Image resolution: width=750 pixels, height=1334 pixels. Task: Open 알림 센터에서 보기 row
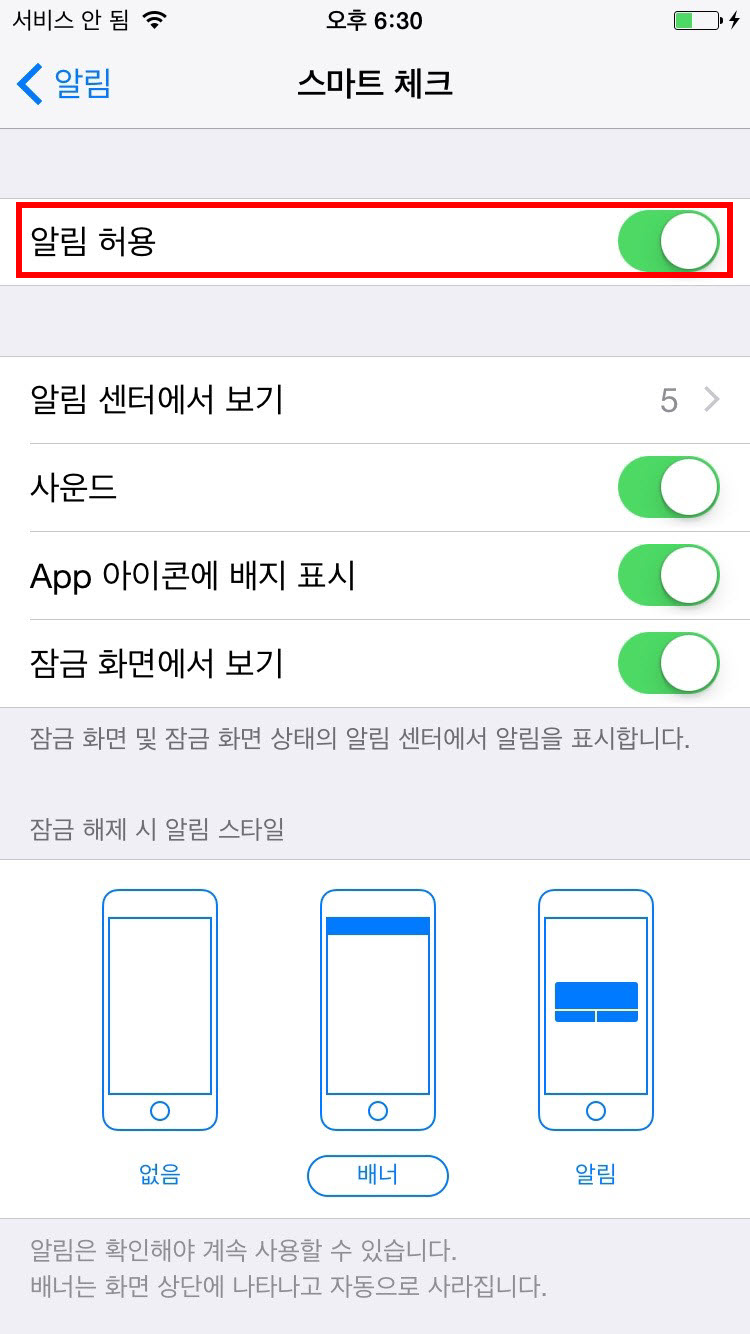[375, 400]
